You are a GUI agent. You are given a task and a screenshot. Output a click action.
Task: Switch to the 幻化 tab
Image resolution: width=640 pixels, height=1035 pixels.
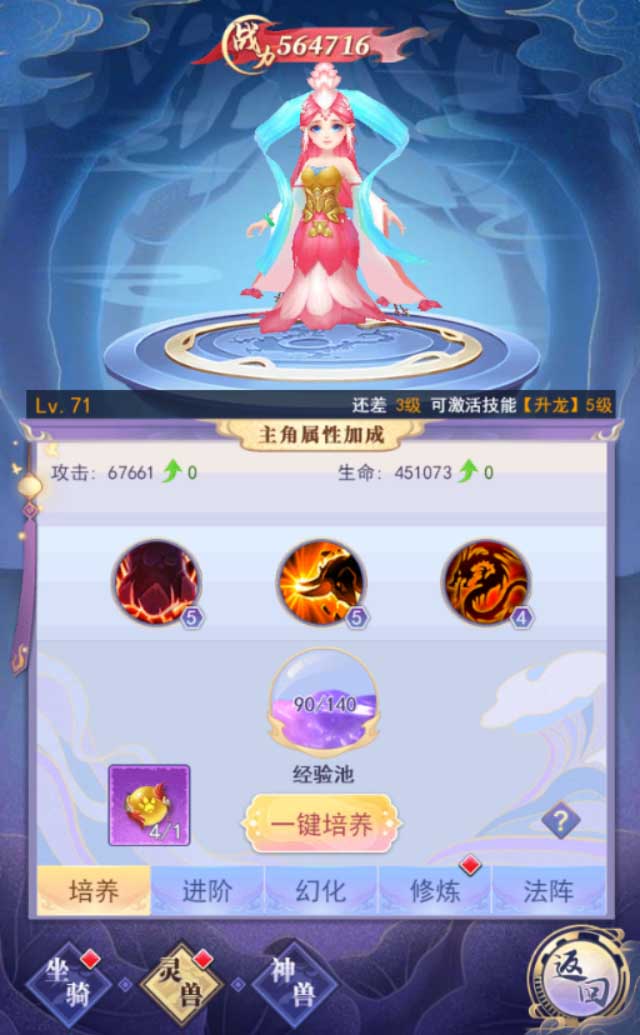tap(320, 891)
